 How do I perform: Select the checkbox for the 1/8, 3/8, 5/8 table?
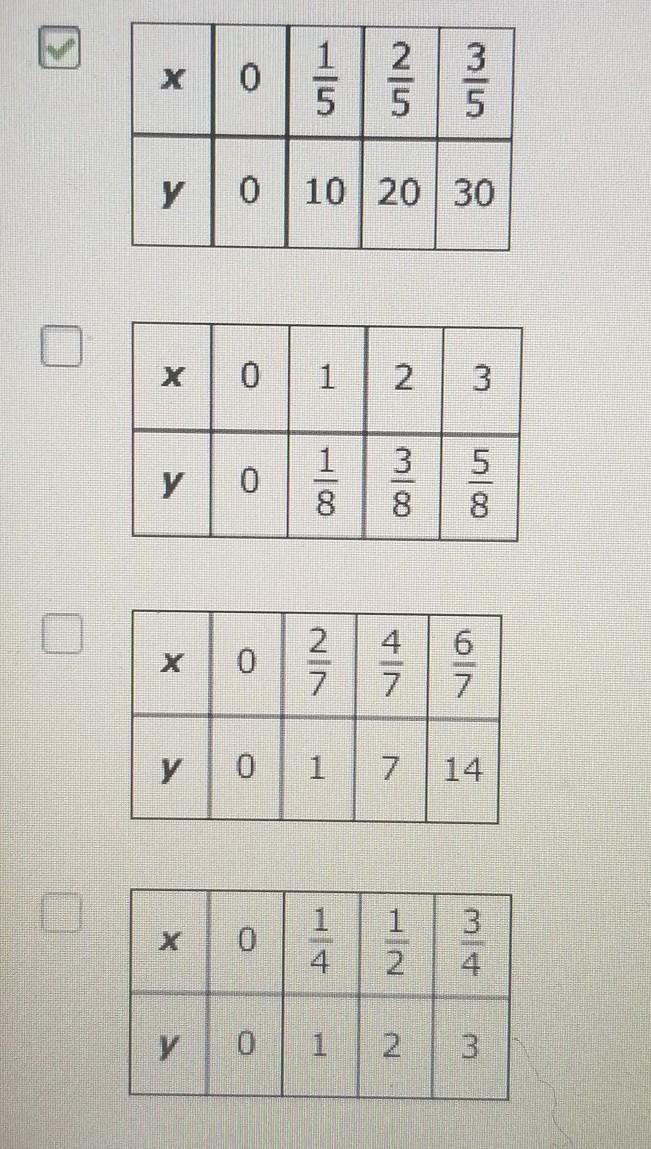tap(60, 347)
